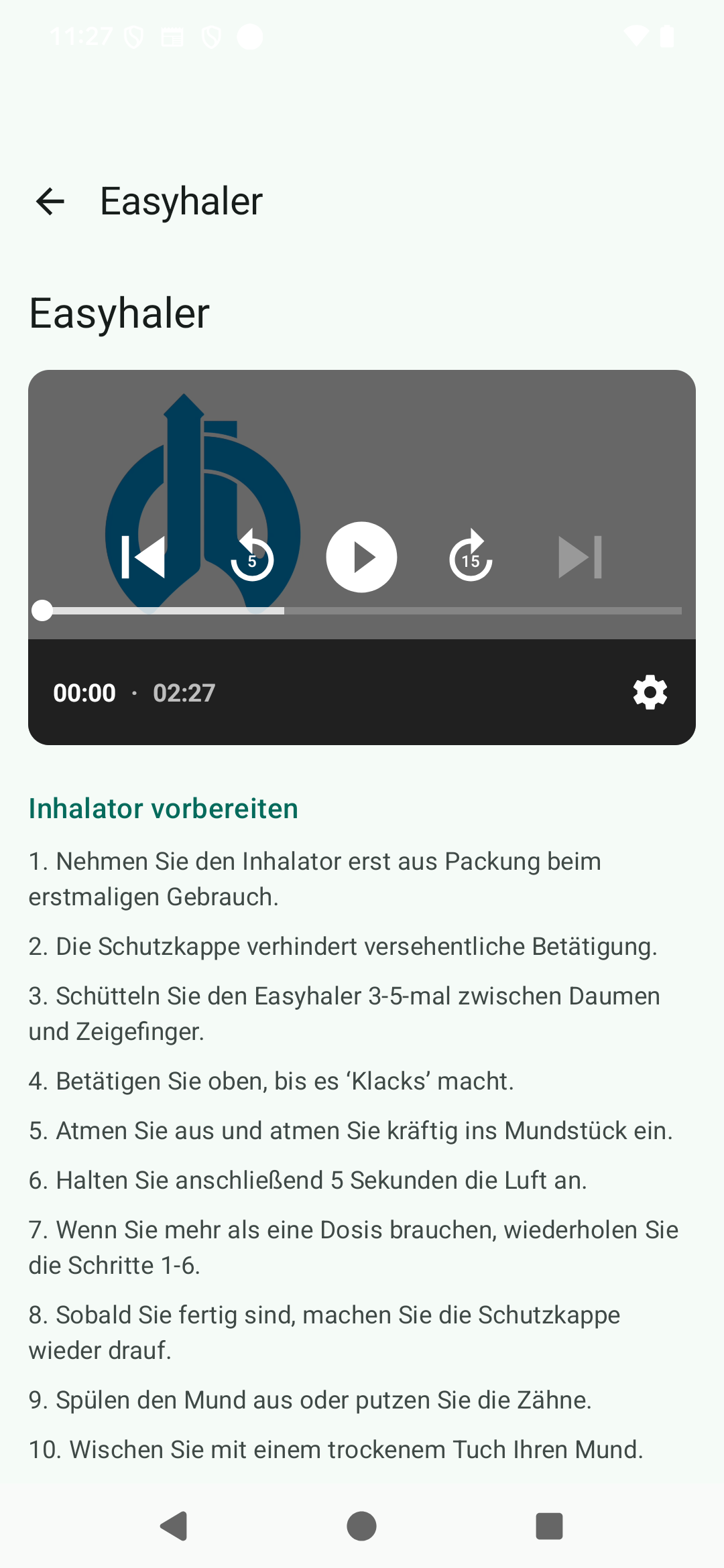Skip forward 15 seconds in the video
The height and width of the screenshot is (1568, 724).
pos(471,556)
